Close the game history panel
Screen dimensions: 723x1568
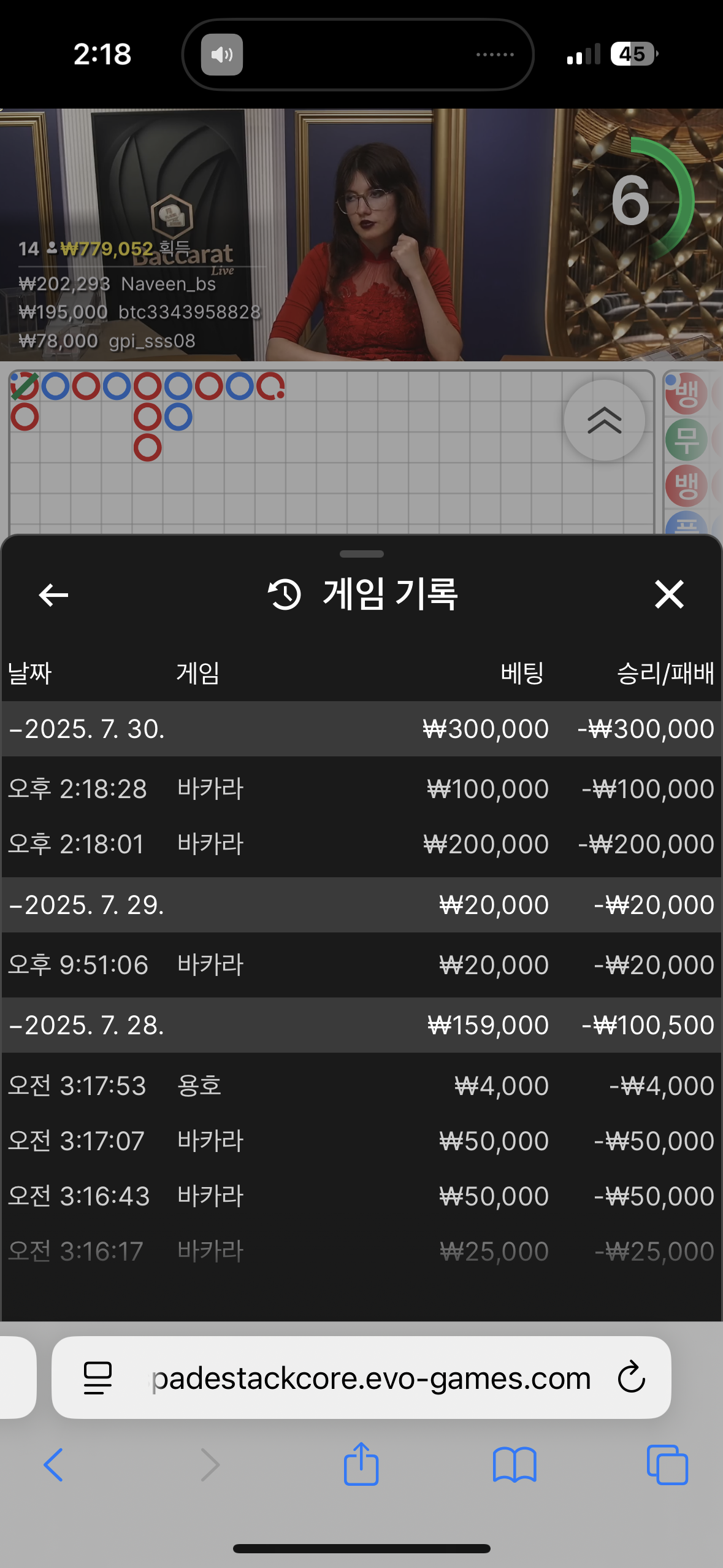click(668, 594)
